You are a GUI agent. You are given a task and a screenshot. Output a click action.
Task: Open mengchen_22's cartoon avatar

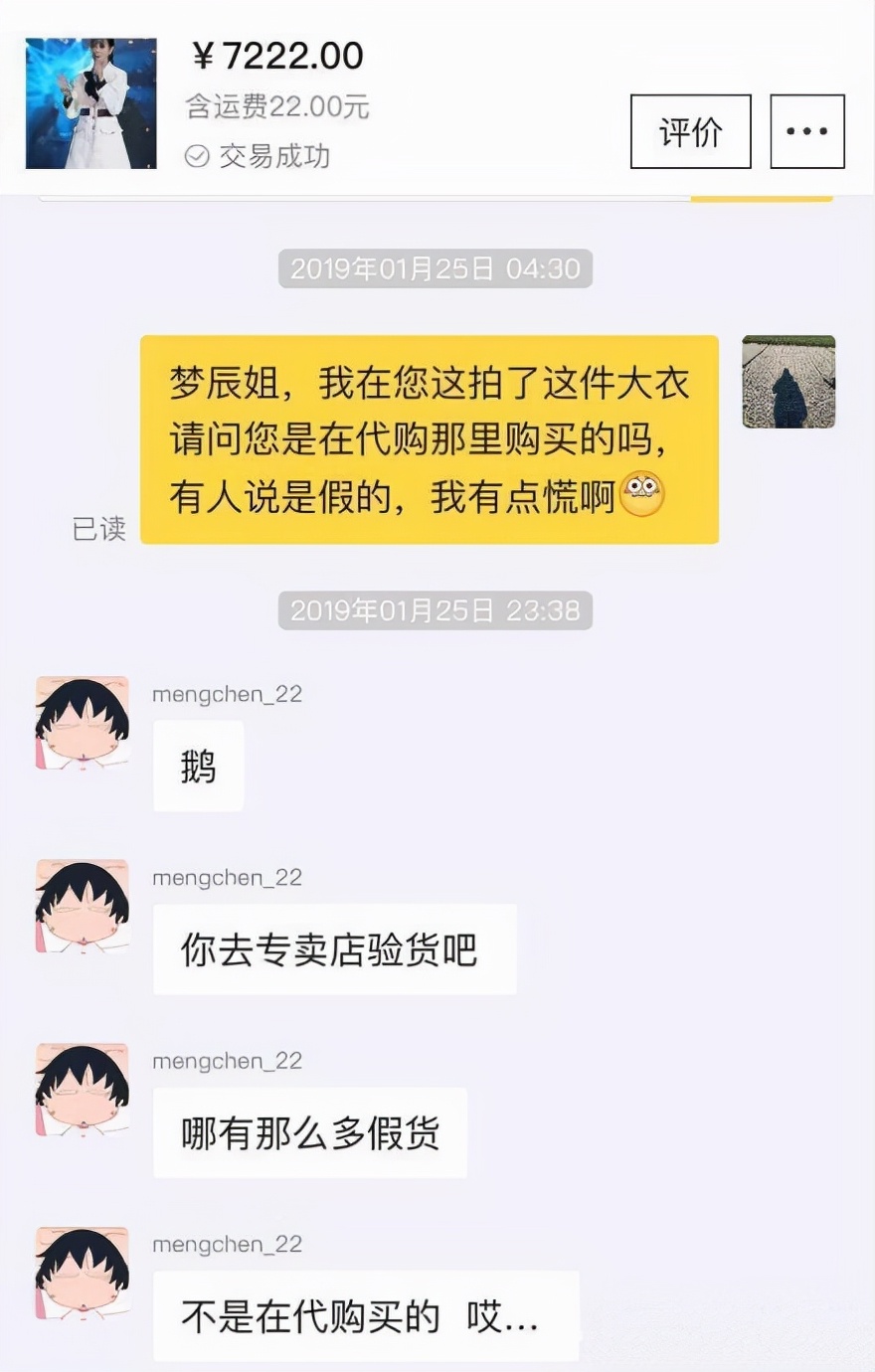point(81,724)
